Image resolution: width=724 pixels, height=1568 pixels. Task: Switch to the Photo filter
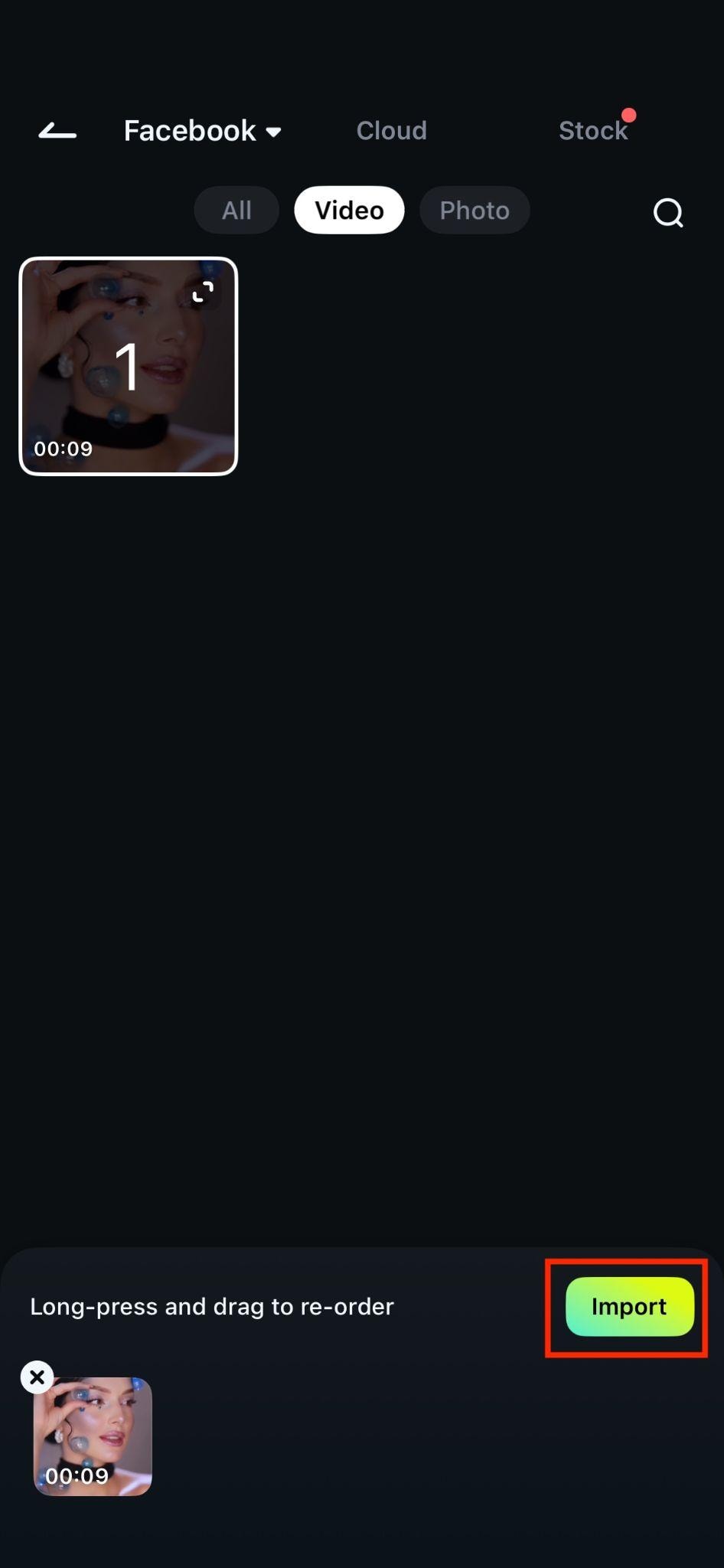click(474, 210)
